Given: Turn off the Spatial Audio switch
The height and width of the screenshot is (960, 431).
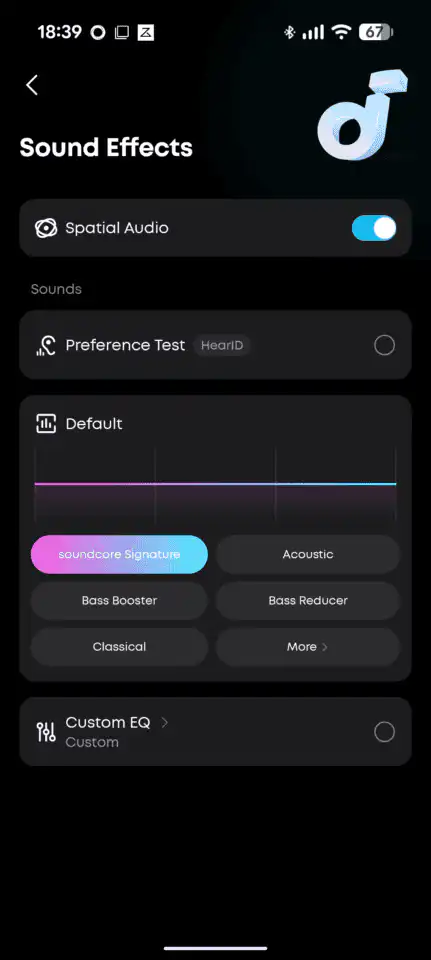Looking at the screenshot, I should coord(373,228).
